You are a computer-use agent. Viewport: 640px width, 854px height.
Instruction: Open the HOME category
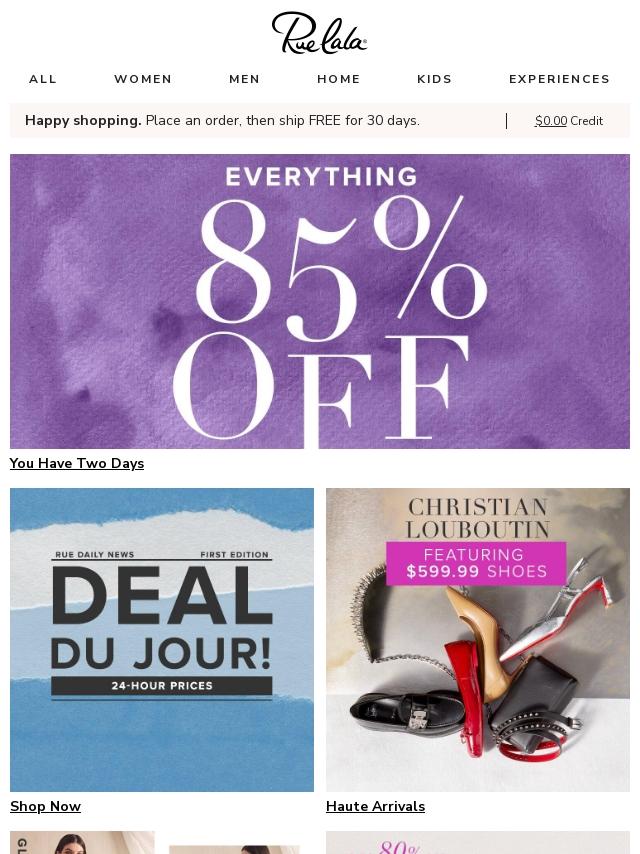point(339,79)
